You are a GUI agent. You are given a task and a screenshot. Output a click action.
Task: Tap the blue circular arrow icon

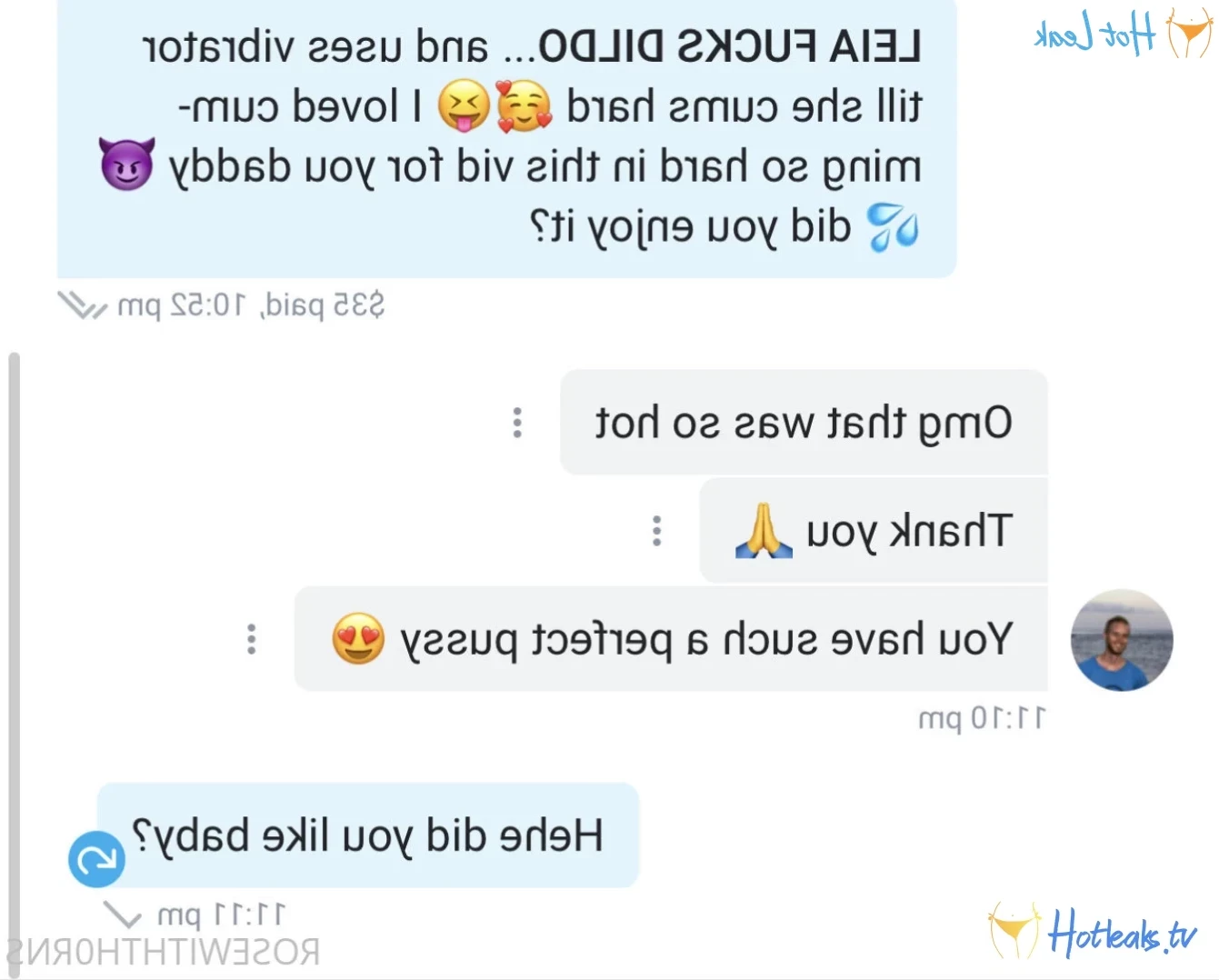[x=96, y=859]
